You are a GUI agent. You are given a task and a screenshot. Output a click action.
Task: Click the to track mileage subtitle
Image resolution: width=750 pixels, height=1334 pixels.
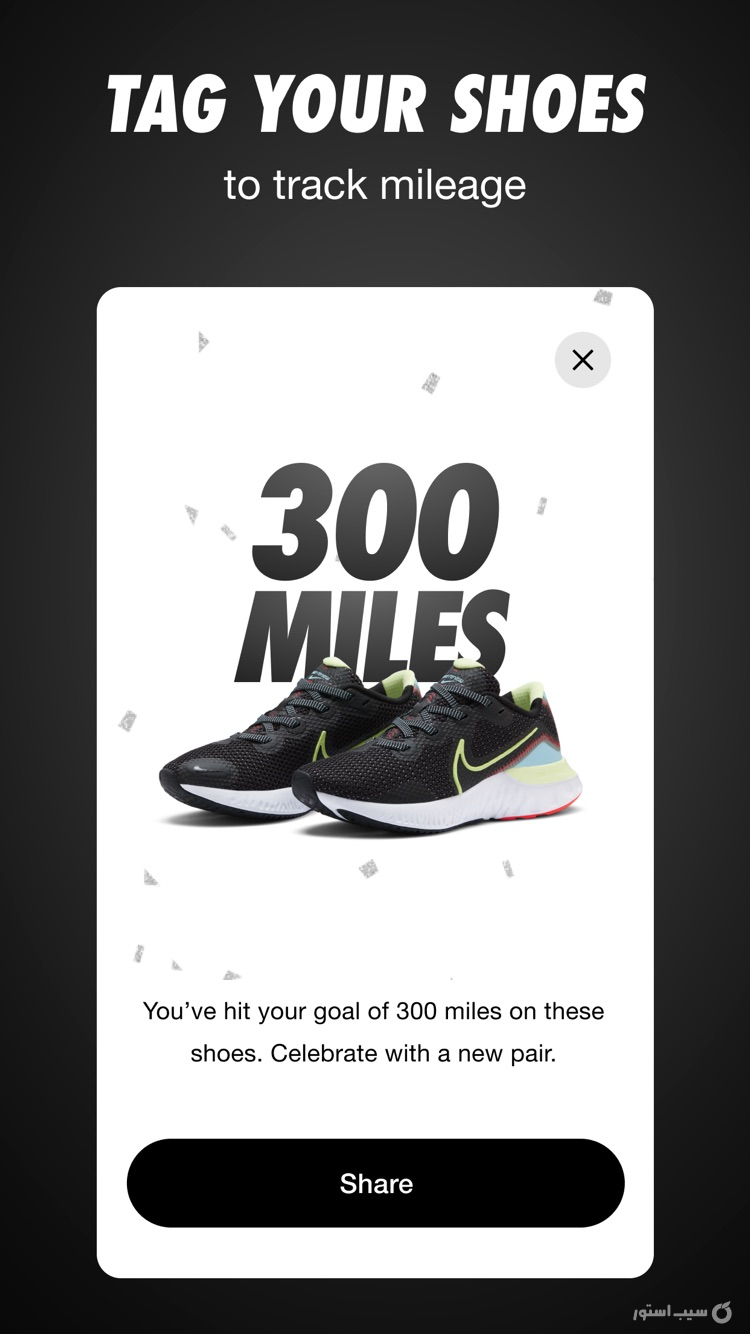375,185
